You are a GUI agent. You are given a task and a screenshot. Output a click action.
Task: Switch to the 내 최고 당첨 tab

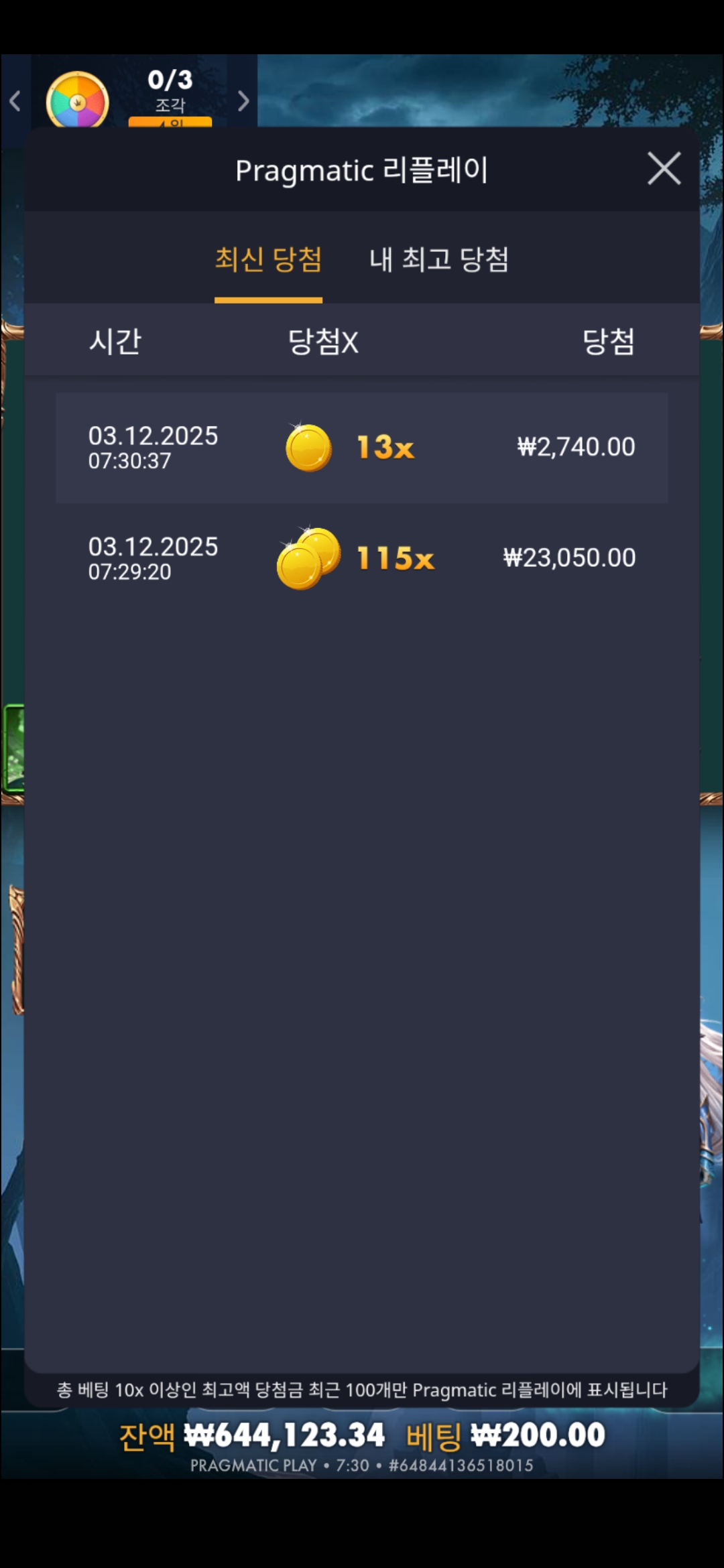[439, 260]
